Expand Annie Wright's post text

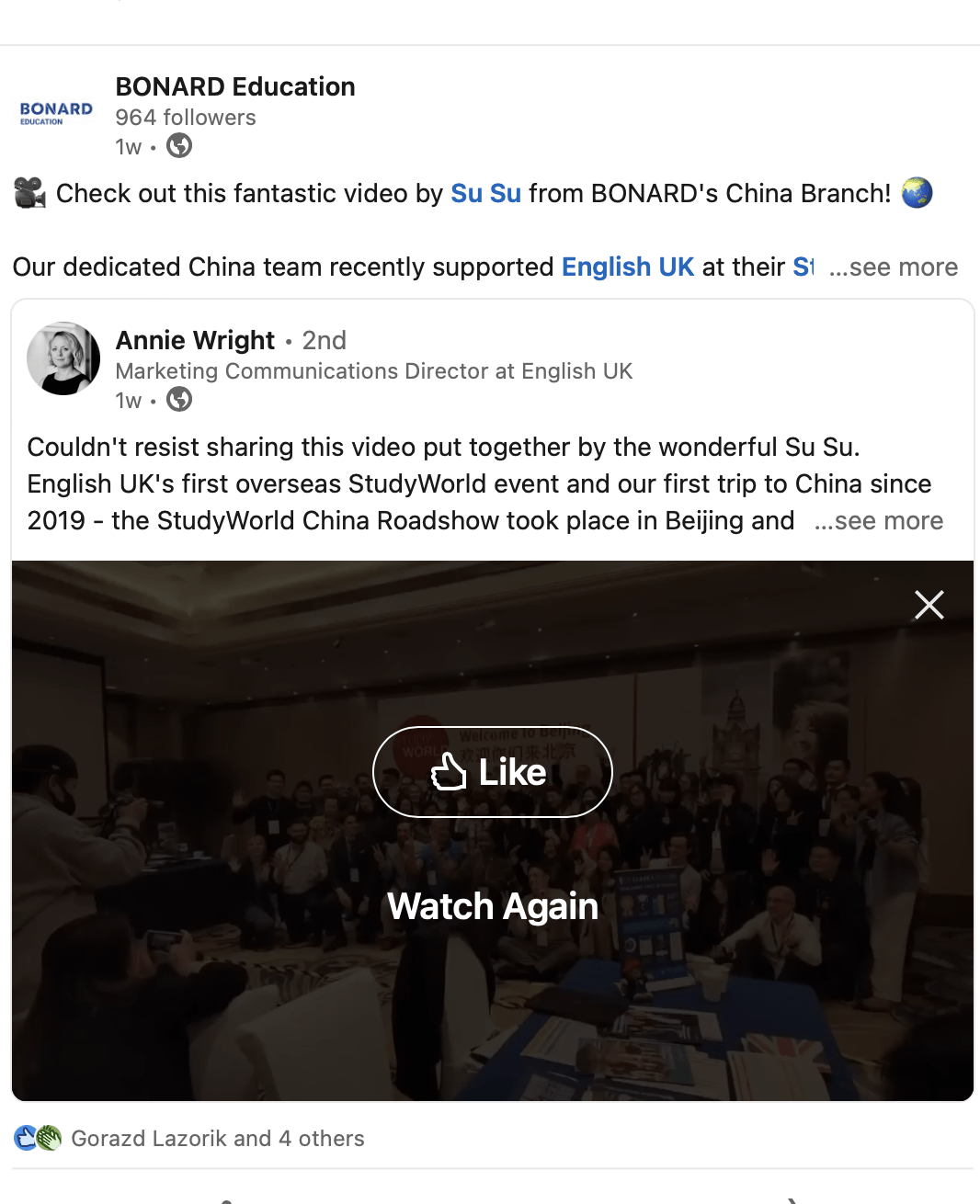[x=878, y=521]
